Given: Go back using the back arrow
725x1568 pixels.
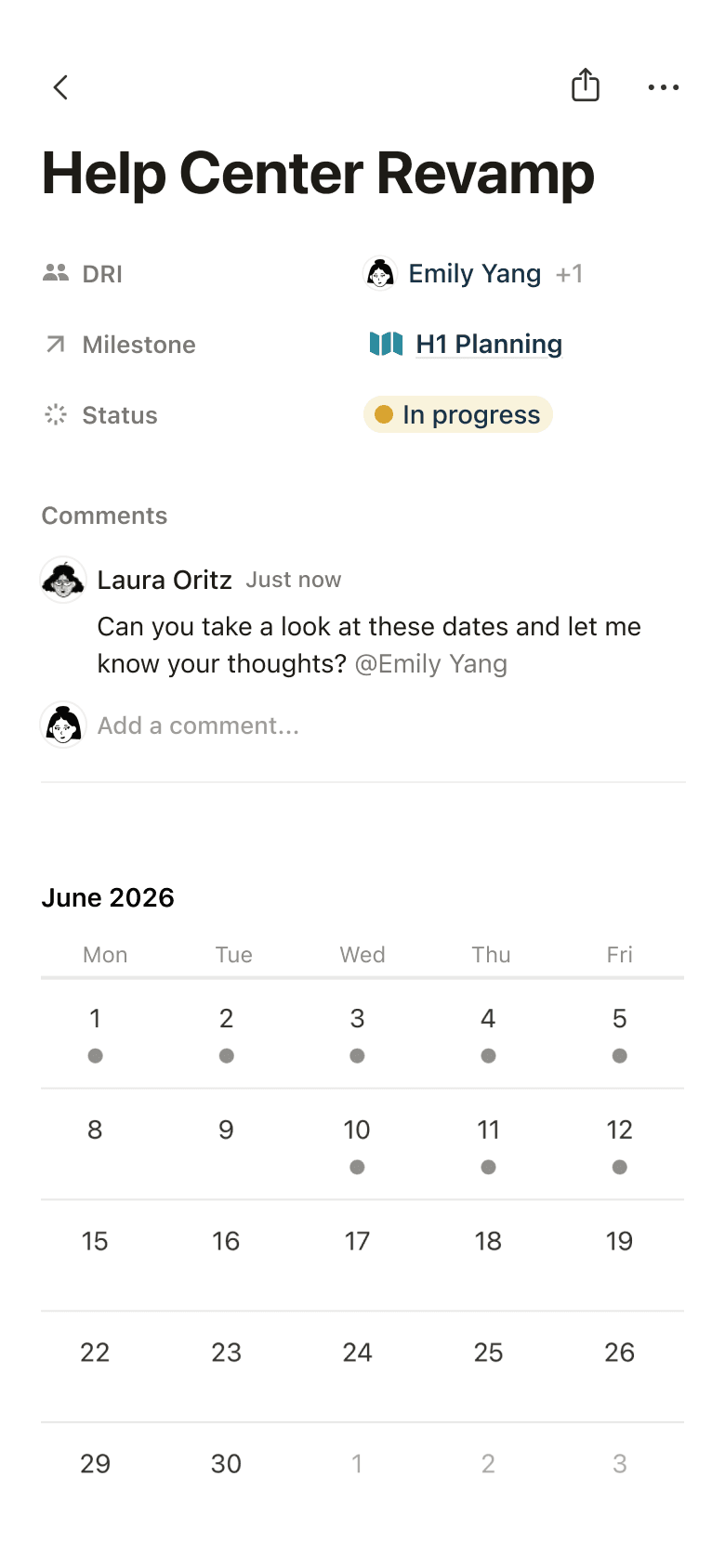Looking at the screenshot, I should click(61, 87).
